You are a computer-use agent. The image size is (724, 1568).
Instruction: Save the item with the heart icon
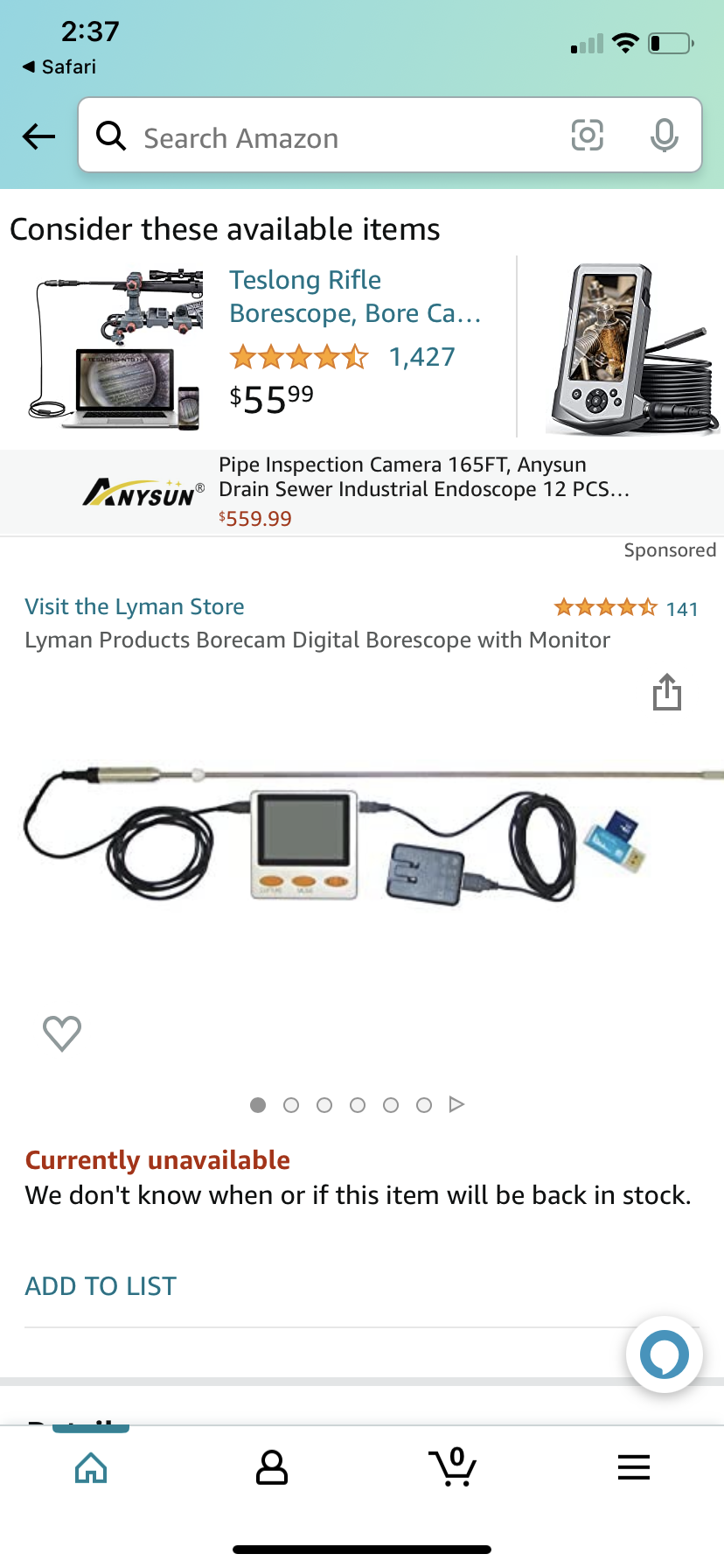(62, 1033)
